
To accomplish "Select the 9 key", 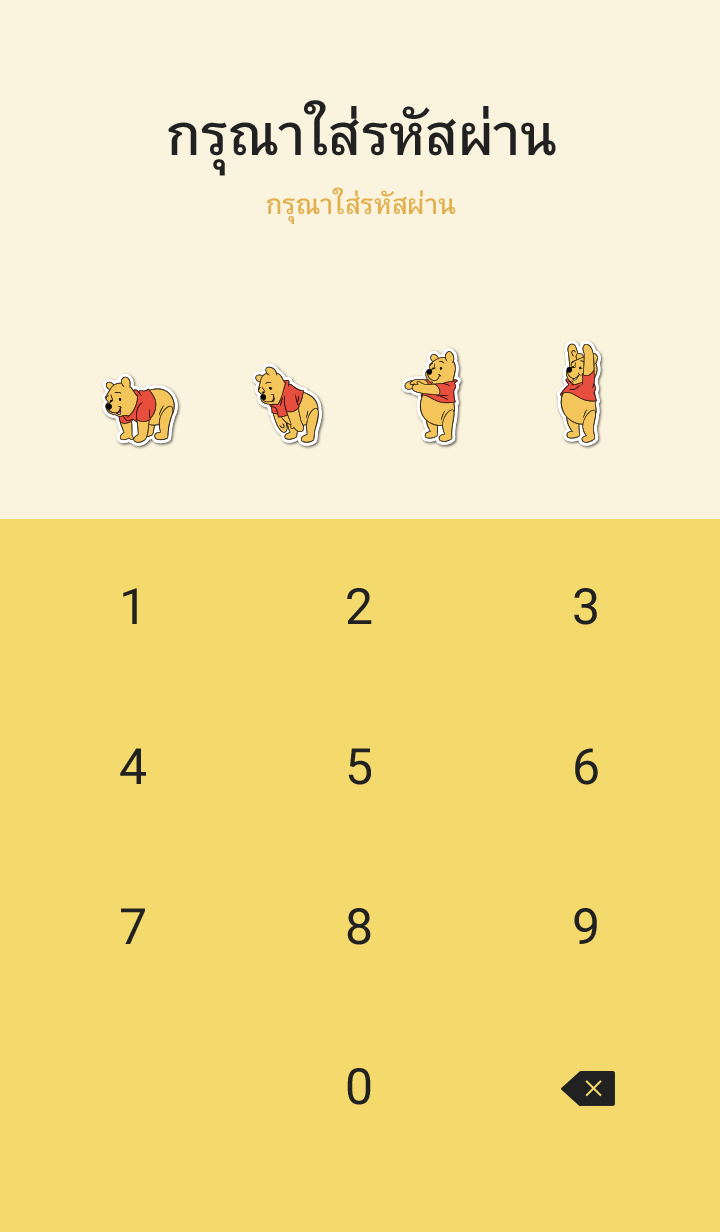I will tap(586, 927).
